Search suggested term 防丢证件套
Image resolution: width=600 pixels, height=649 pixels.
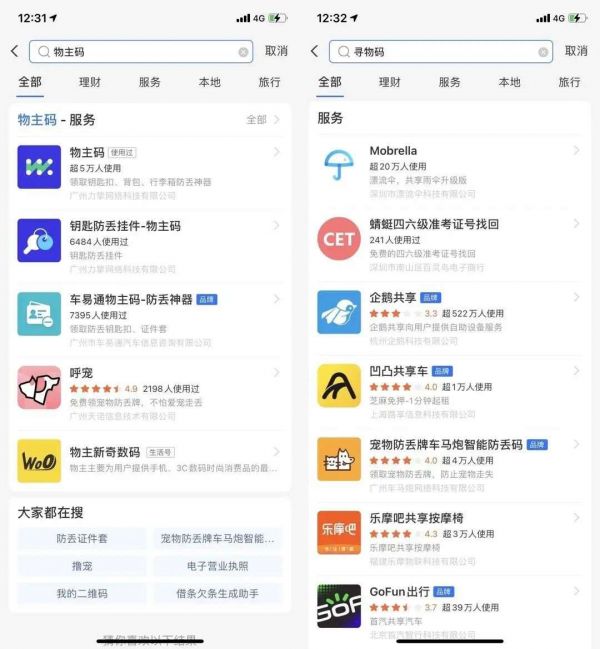82,539
